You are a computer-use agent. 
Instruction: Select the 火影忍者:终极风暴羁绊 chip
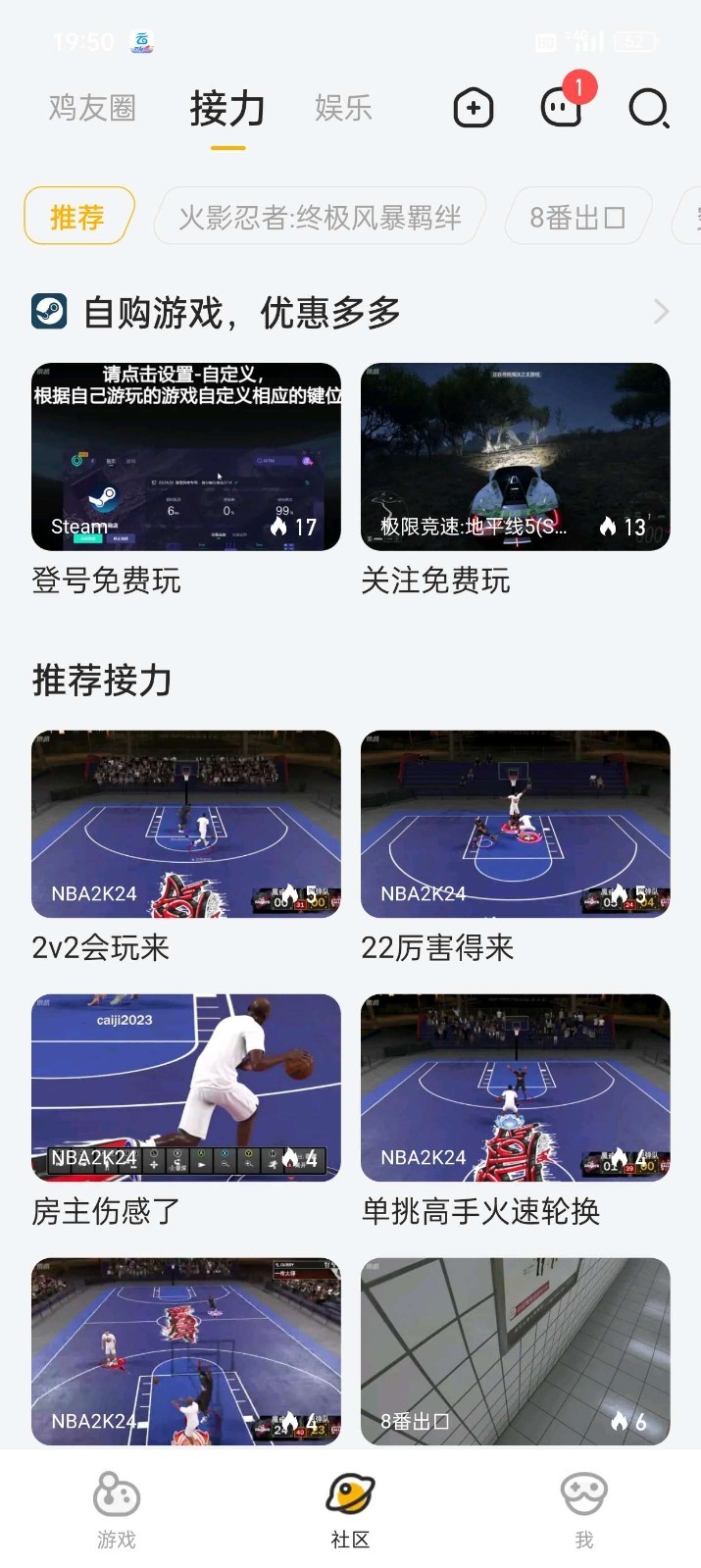(x=320, y=217)
